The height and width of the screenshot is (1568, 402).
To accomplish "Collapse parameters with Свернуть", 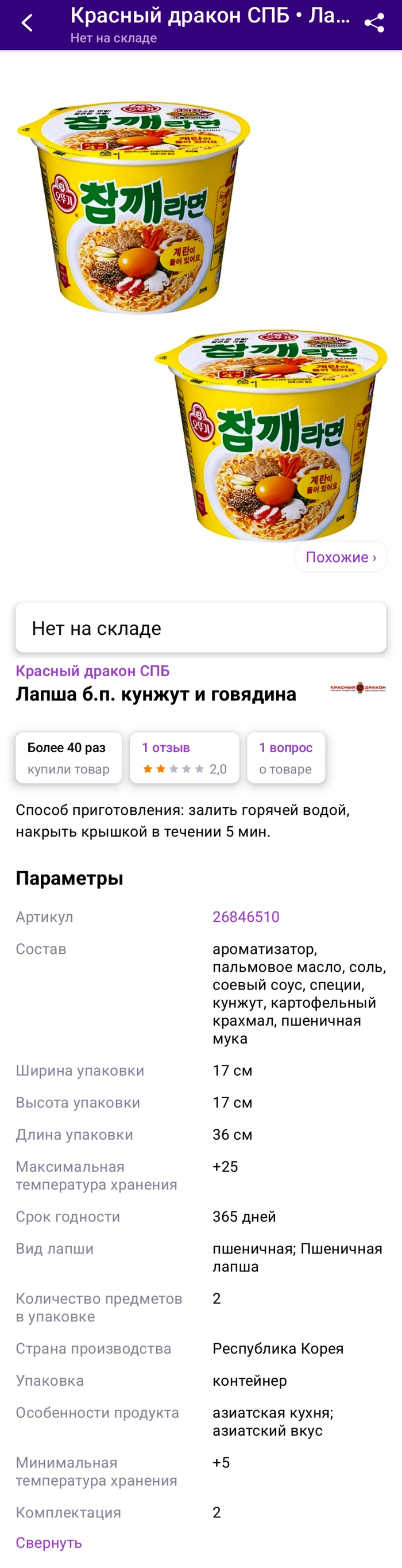I will 49,1543.
